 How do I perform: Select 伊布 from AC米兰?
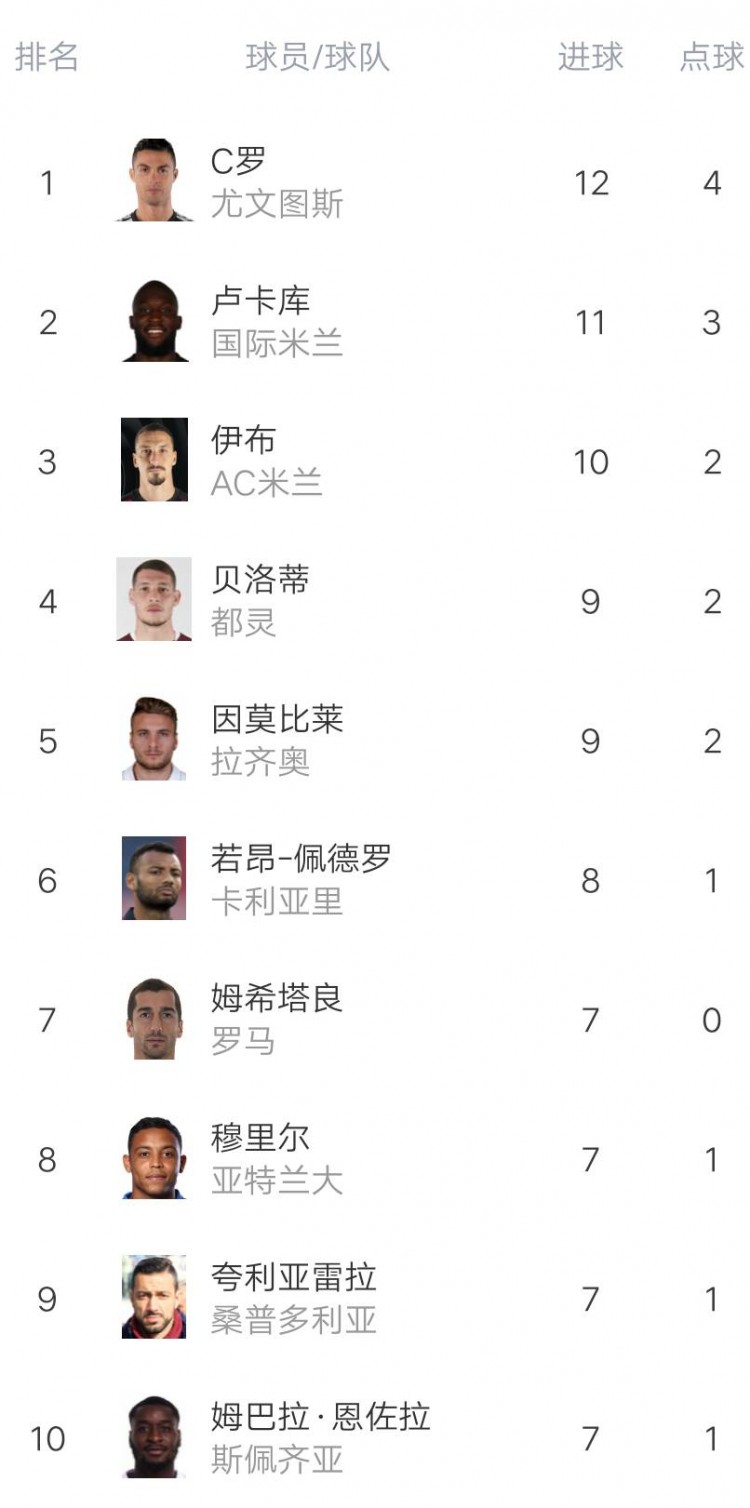375,461
